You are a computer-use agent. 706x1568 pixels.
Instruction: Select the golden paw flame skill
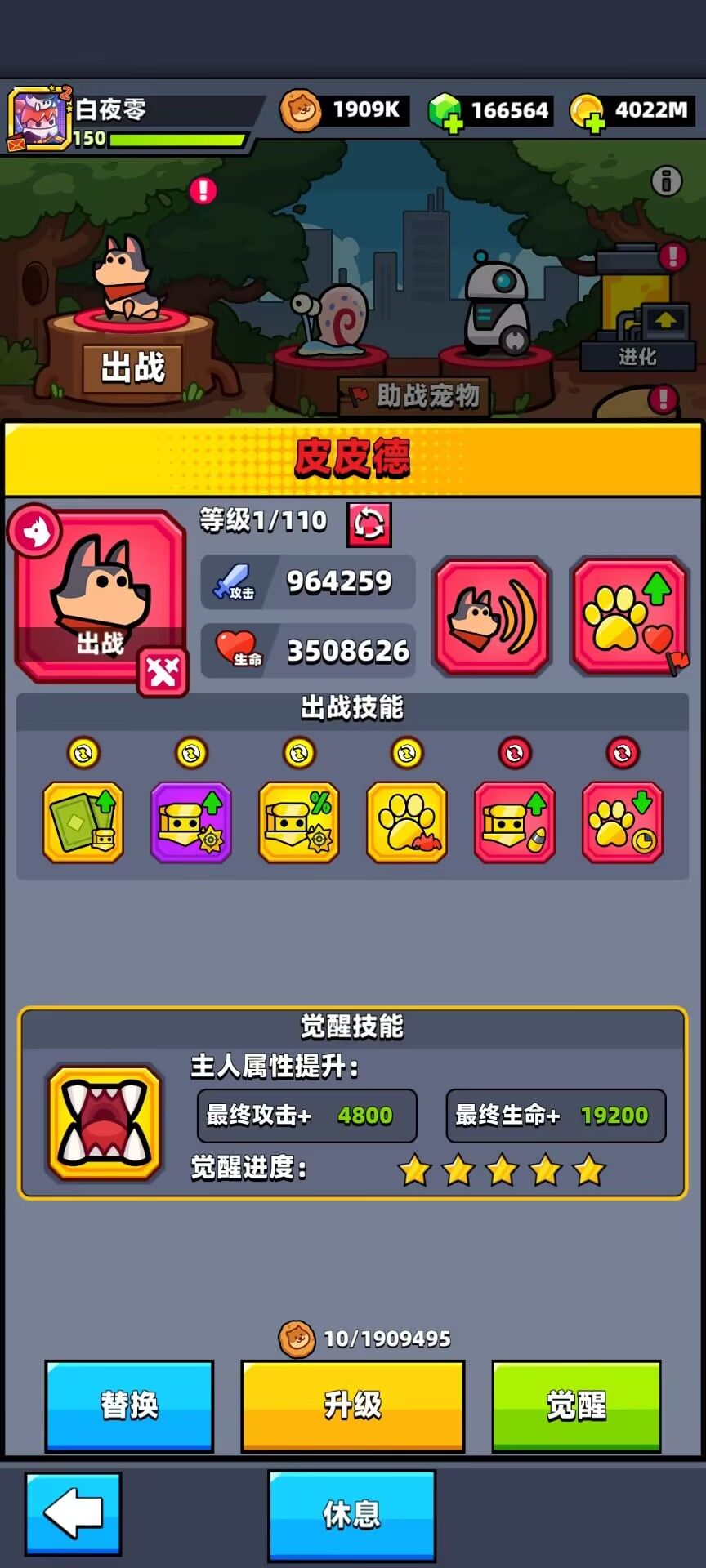click(406, 822)
